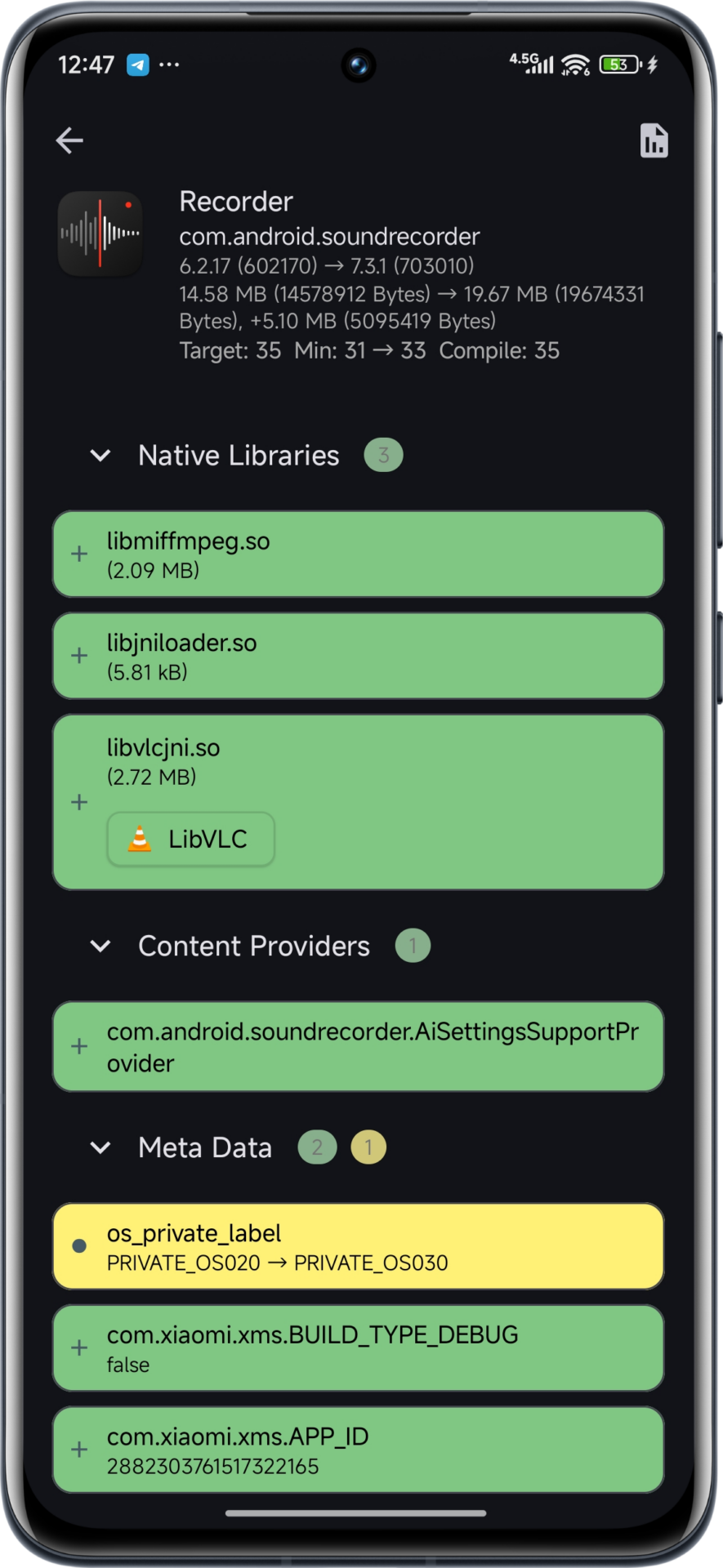The image size is (723, 1568).
Task: Open the libjniloader.so library entry
Action: 358,657
